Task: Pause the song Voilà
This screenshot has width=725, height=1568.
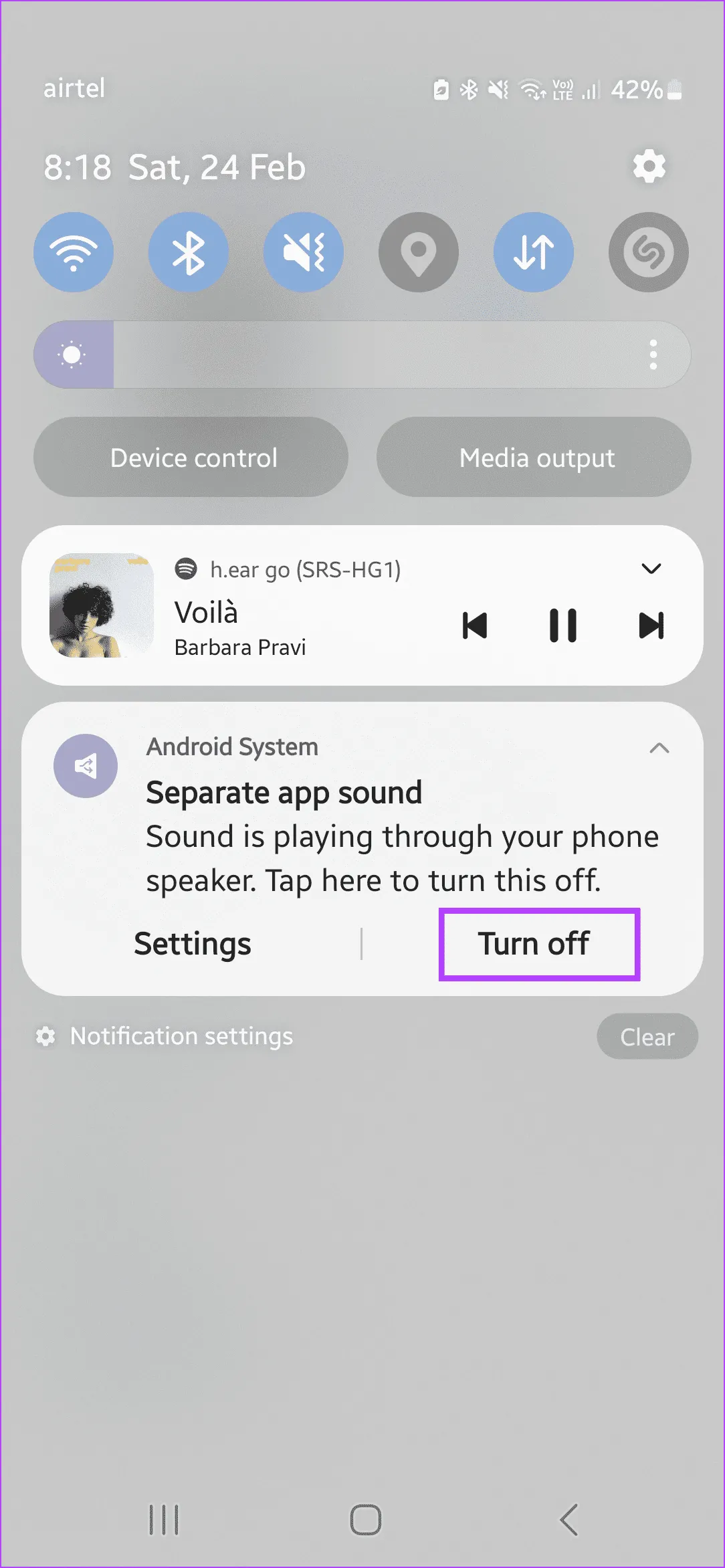Action: 562,625
